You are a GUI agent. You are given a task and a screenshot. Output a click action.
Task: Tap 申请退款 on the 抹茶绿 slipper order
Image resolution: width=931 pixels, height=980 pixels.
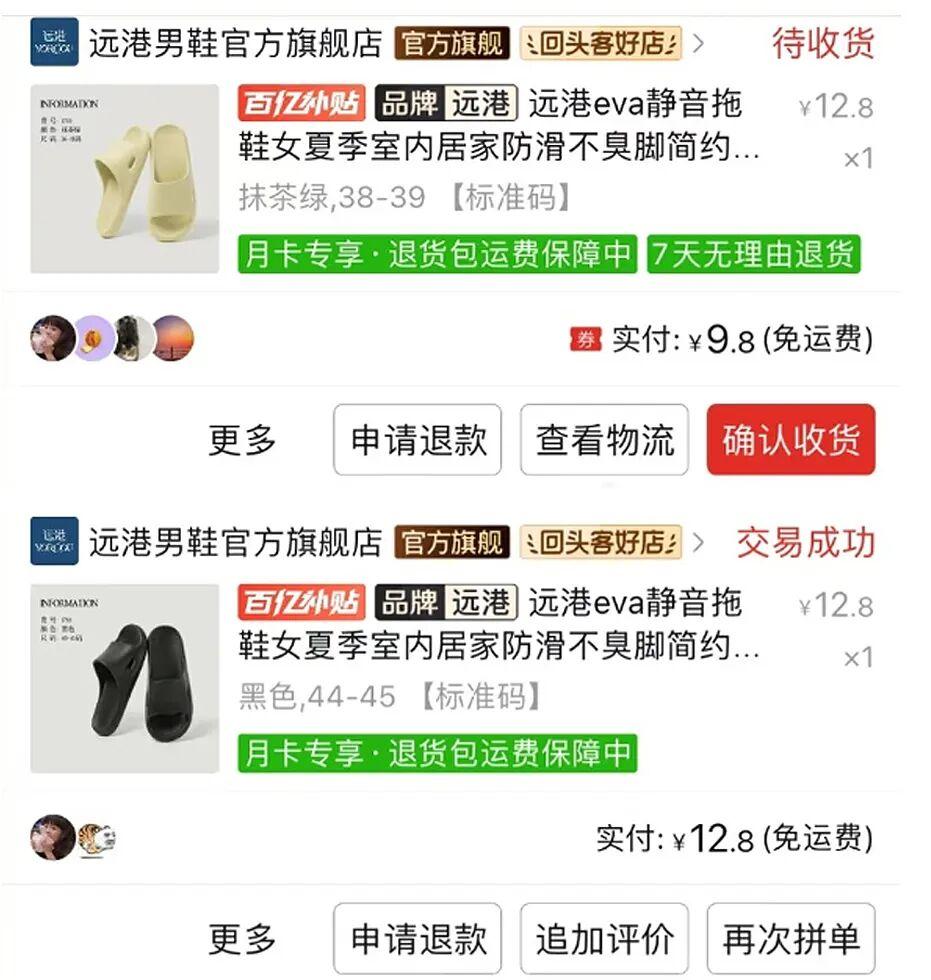point(417,440)
